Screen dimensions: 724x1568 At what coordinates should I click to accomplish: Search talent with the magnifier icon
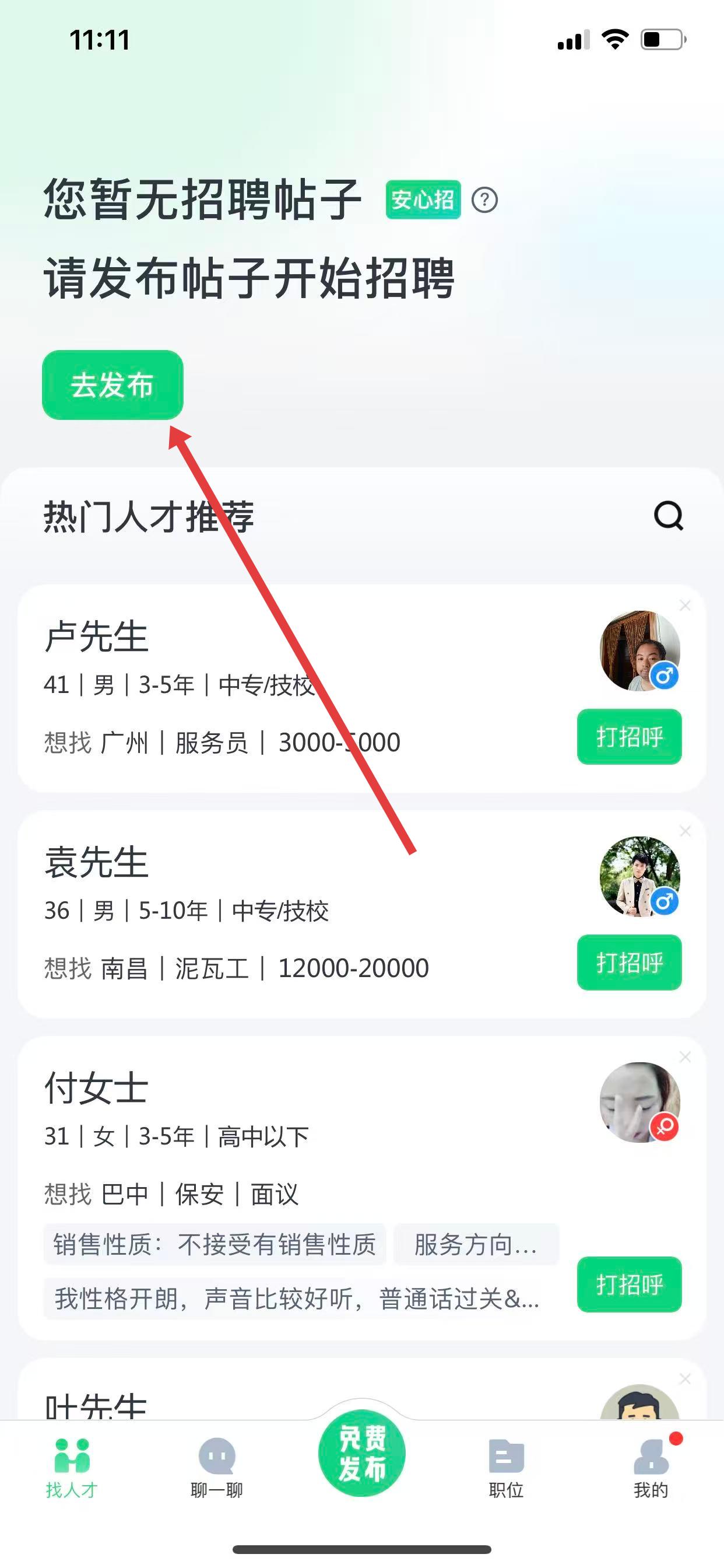coord(668,516)
